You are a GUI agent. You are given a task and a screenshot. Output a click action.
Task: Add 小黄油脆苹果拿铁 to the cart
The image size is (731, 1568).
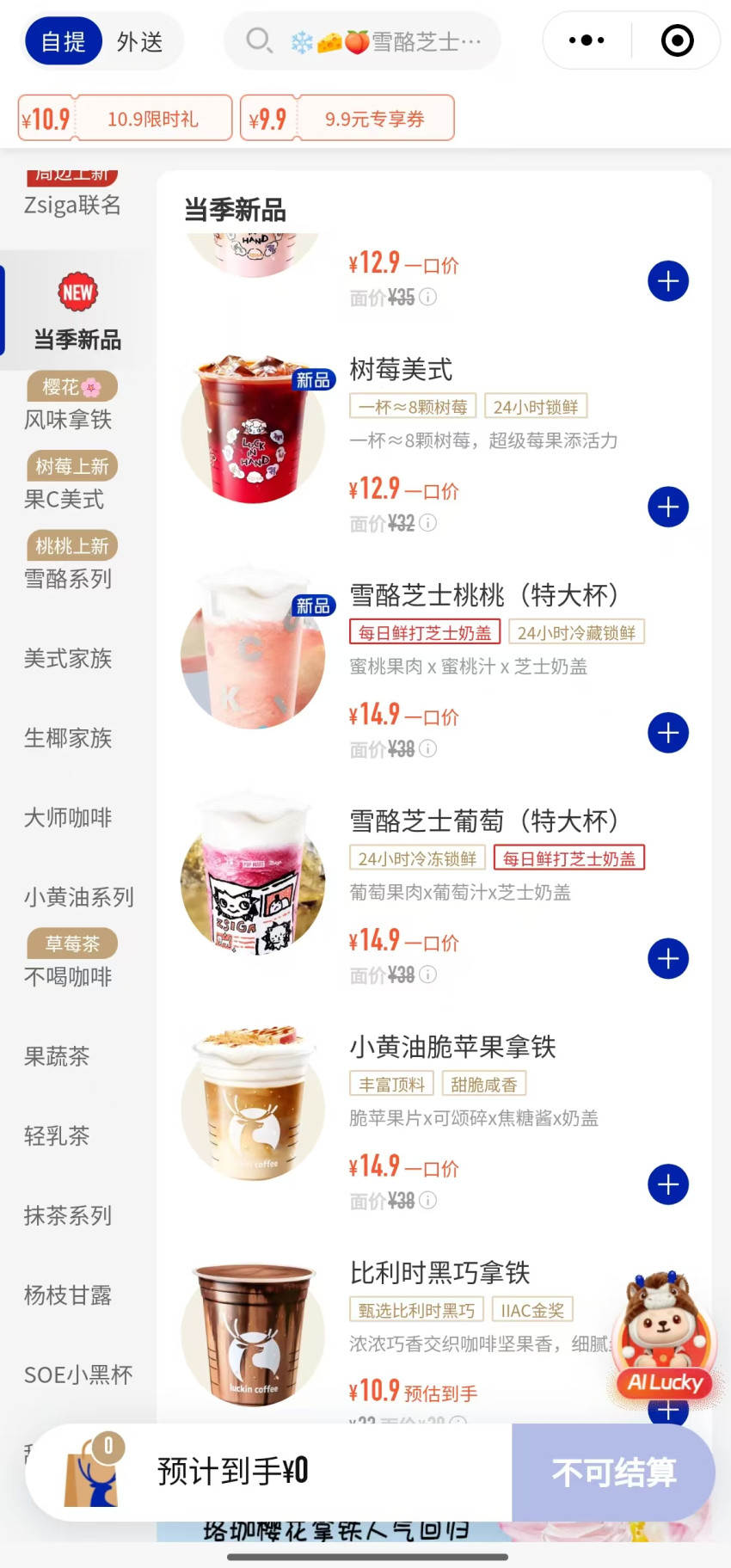pyautogui.click(x=668, y=1185)
